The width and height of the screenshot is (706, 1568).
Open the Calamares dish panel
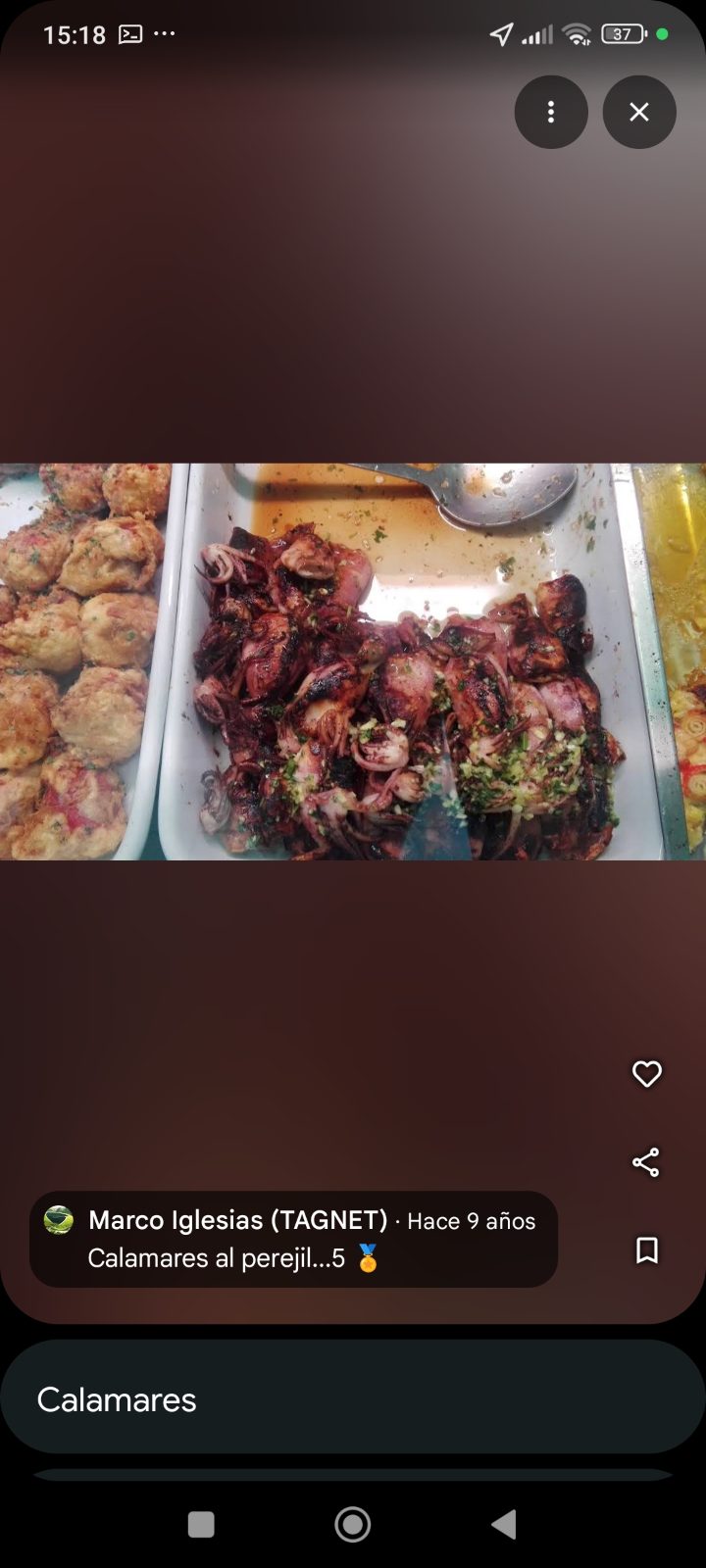(353, 1397)
